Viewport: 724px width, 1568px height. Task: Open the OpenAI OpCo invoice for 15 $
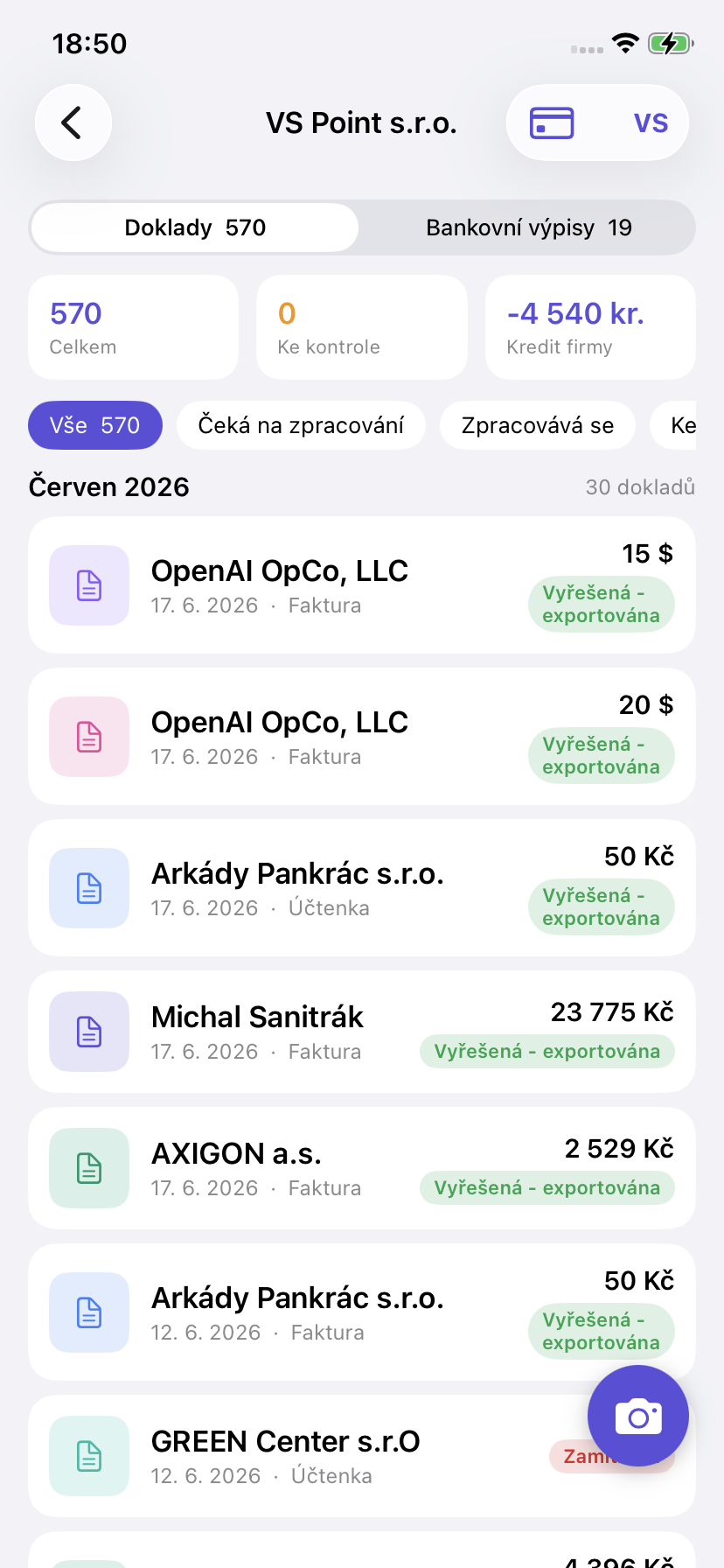click(362, 585)
